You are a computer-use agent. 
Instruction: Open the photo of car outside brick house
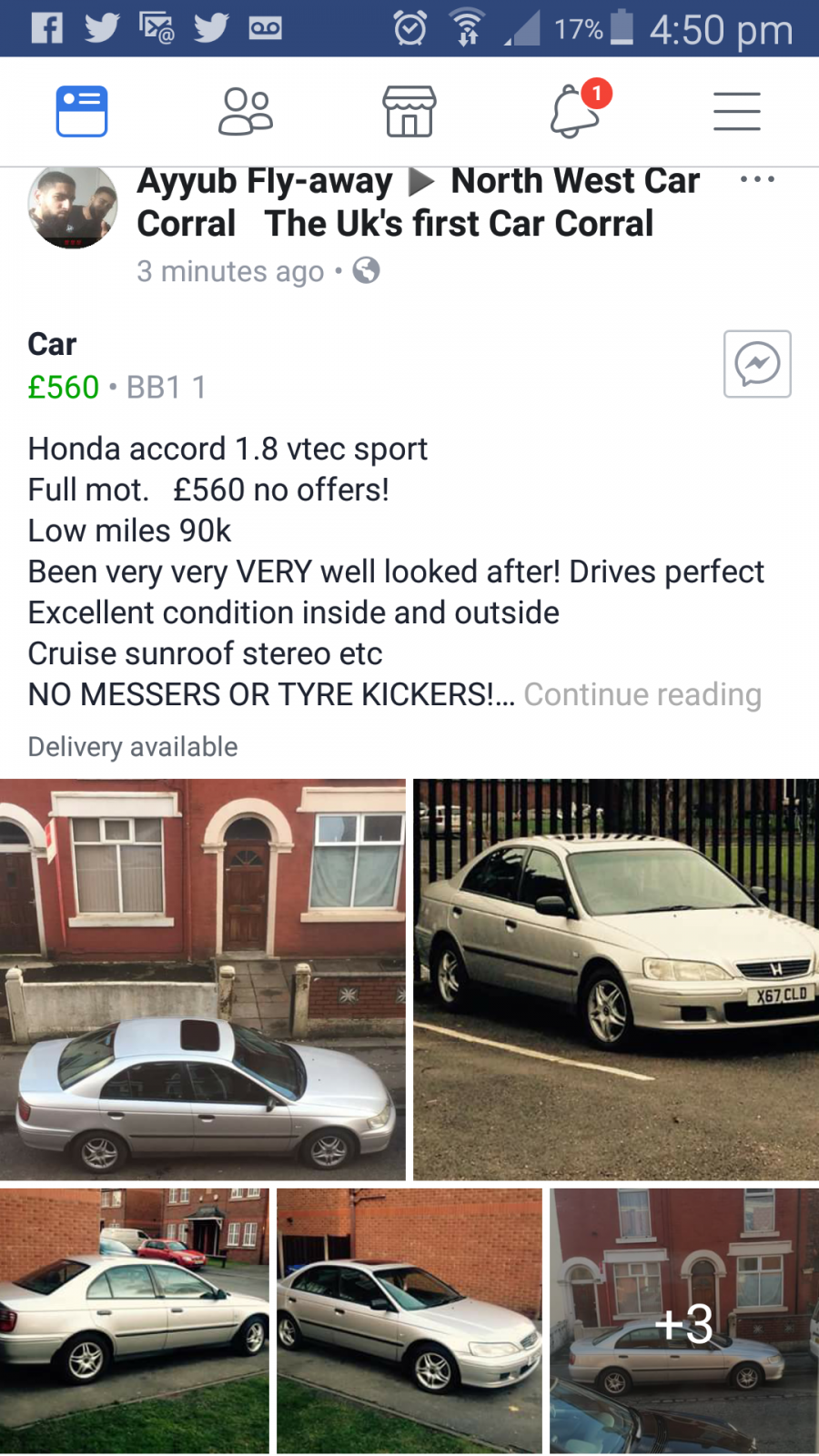[x=203, y=980]
